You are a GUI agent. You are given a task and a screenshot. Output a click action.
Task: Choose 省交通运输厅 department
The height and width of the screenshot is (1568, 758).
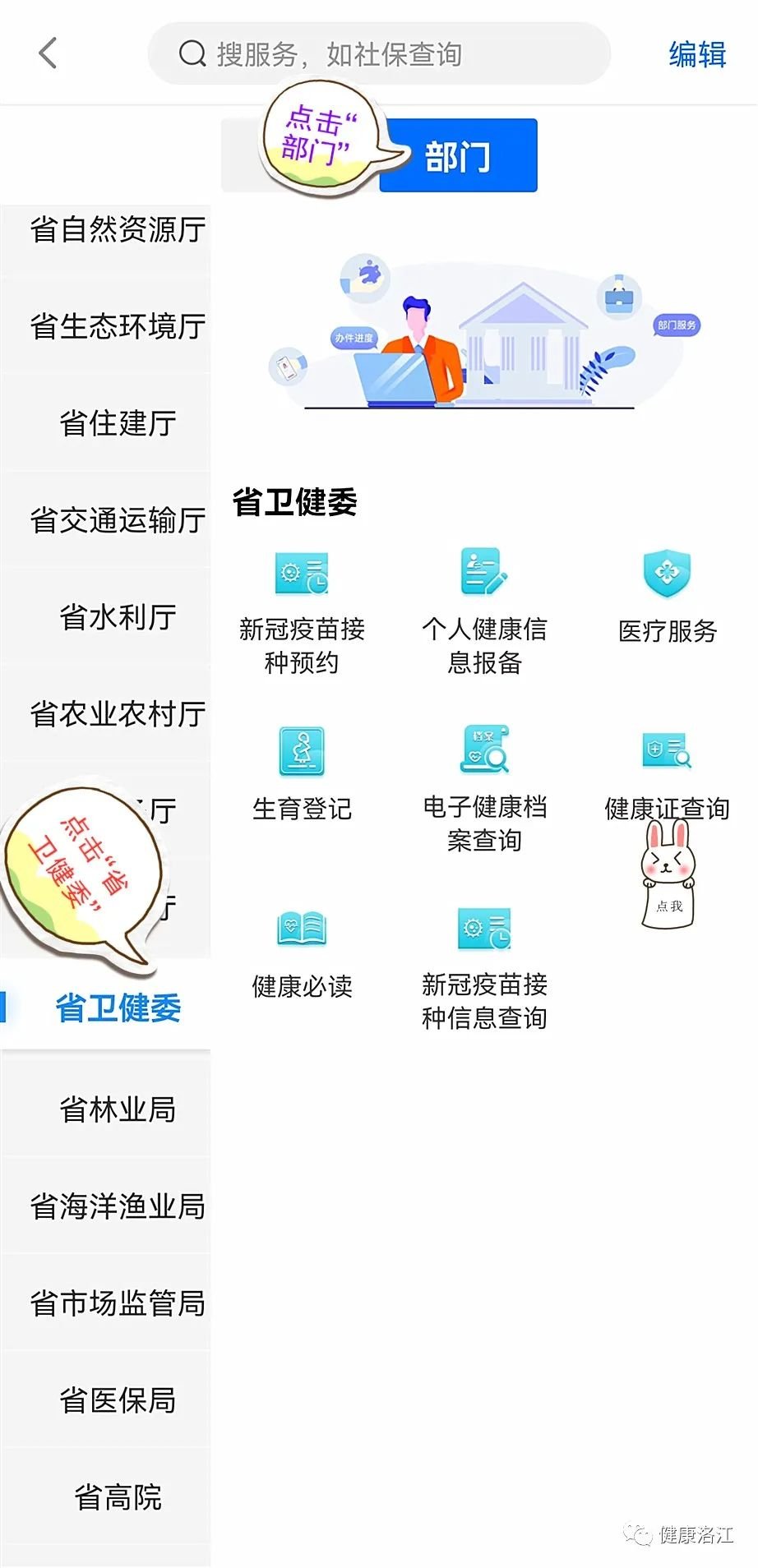pyautogui.click(x=118, y=520)
